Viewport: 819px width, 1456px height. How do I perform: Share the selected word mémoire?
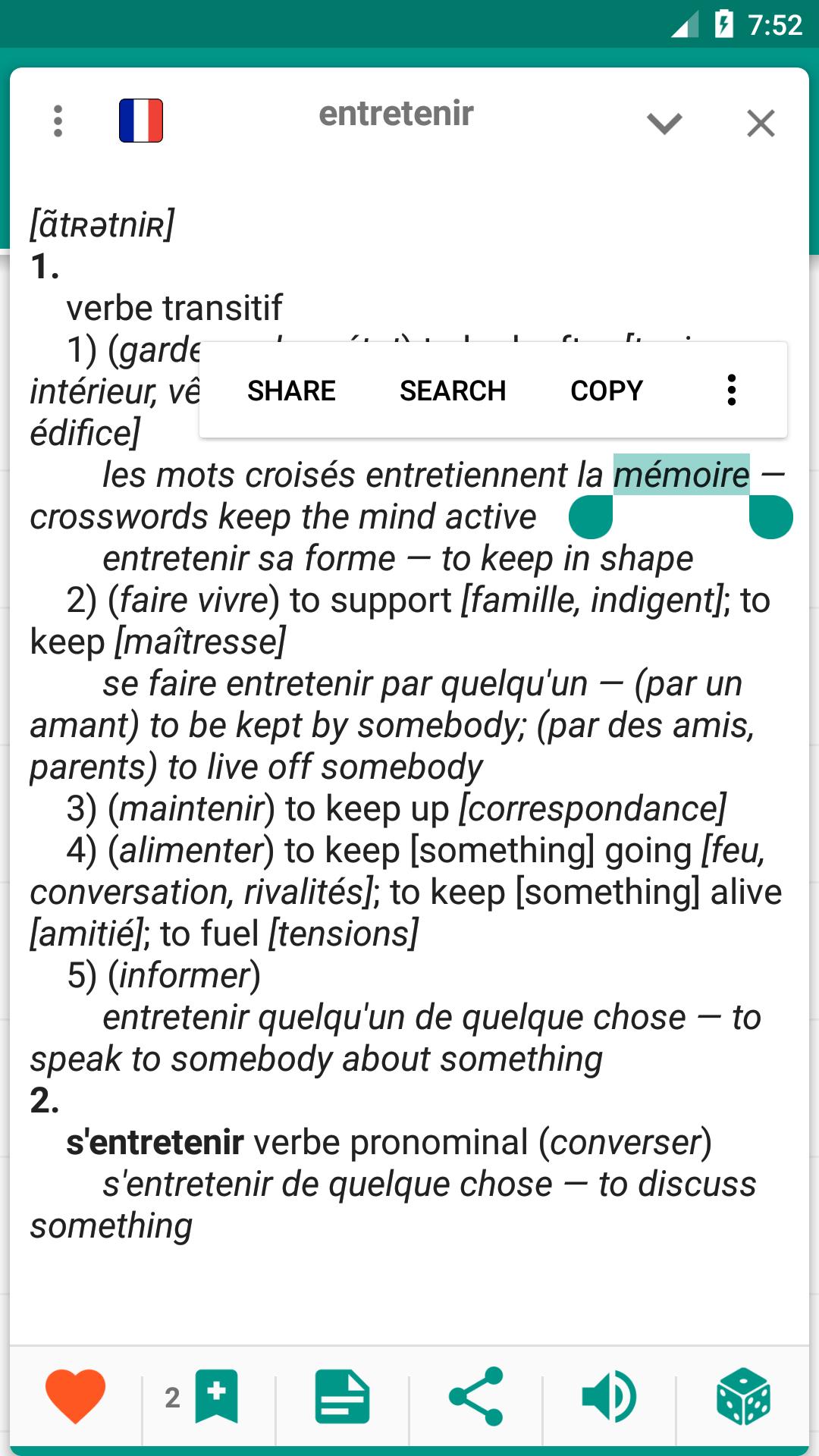tap(291, 391)
